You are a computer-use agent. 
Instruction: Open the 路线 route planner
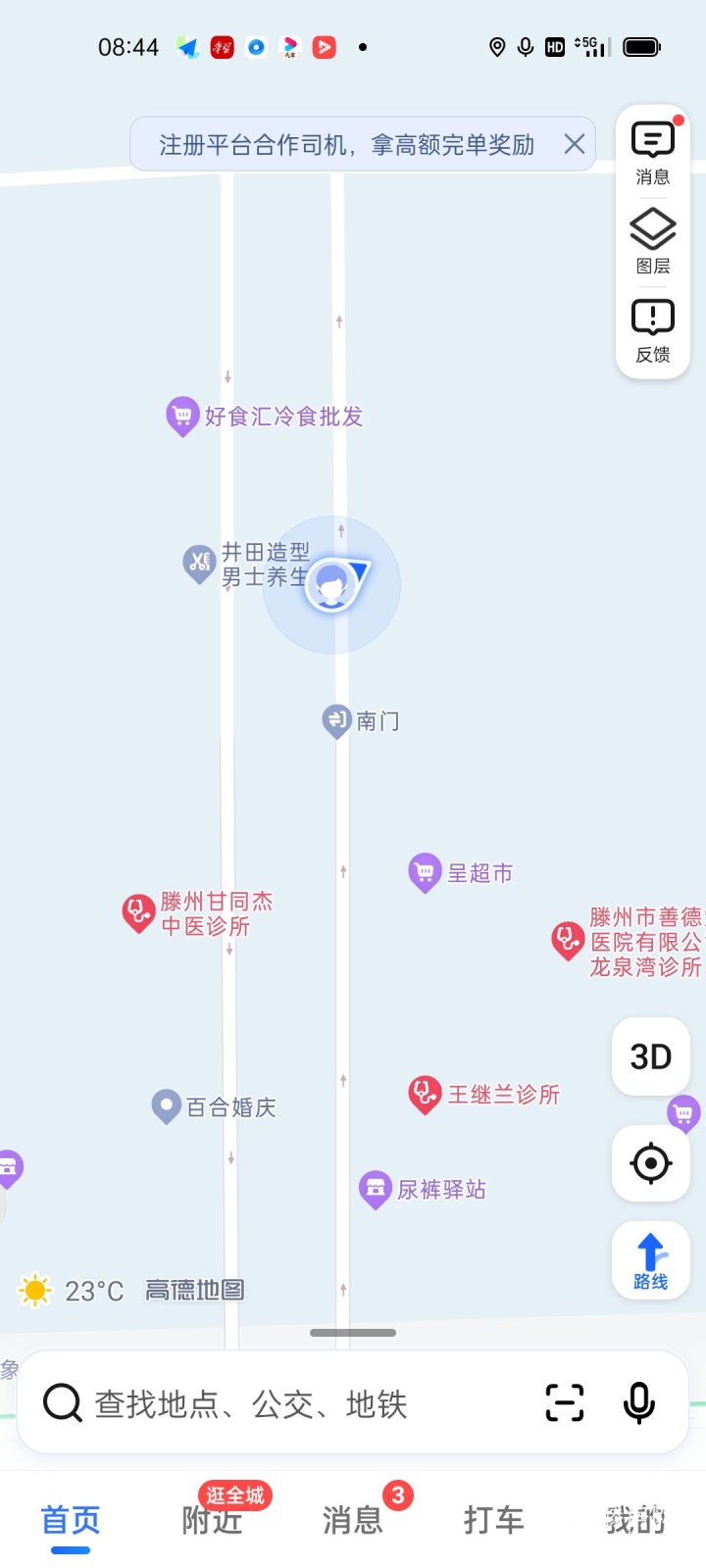pyautogui.click(x=650, y=1261)
